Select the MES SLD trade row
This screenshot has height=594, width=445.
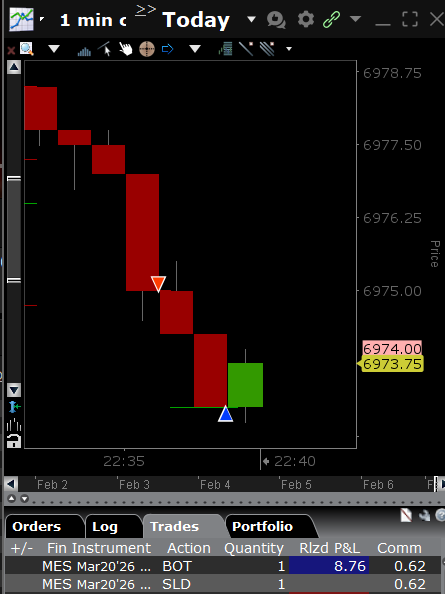223,584
